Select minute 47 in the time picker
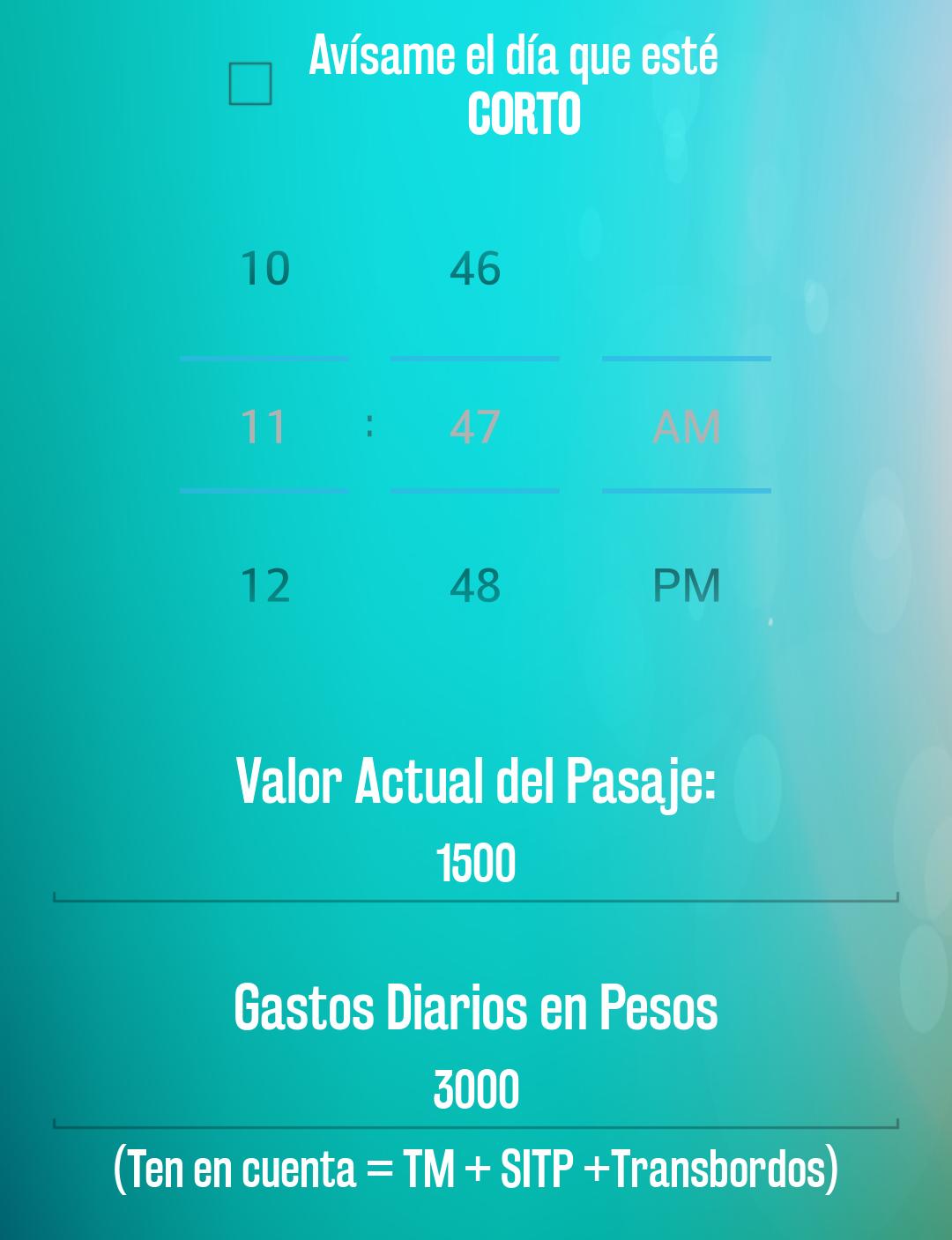 pos(475,427)
